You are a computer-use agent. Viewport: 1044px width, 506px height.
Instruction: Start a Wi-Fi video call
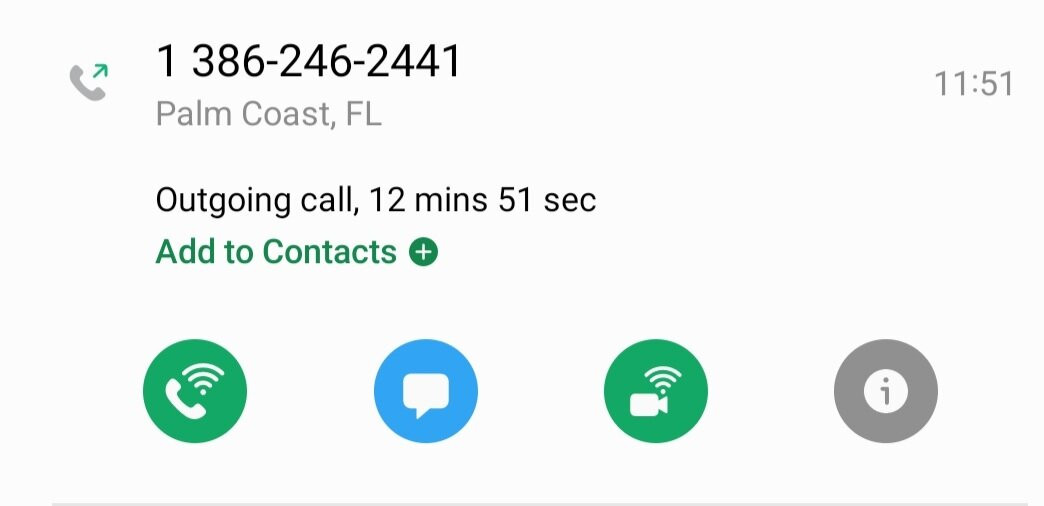point(655,390)
